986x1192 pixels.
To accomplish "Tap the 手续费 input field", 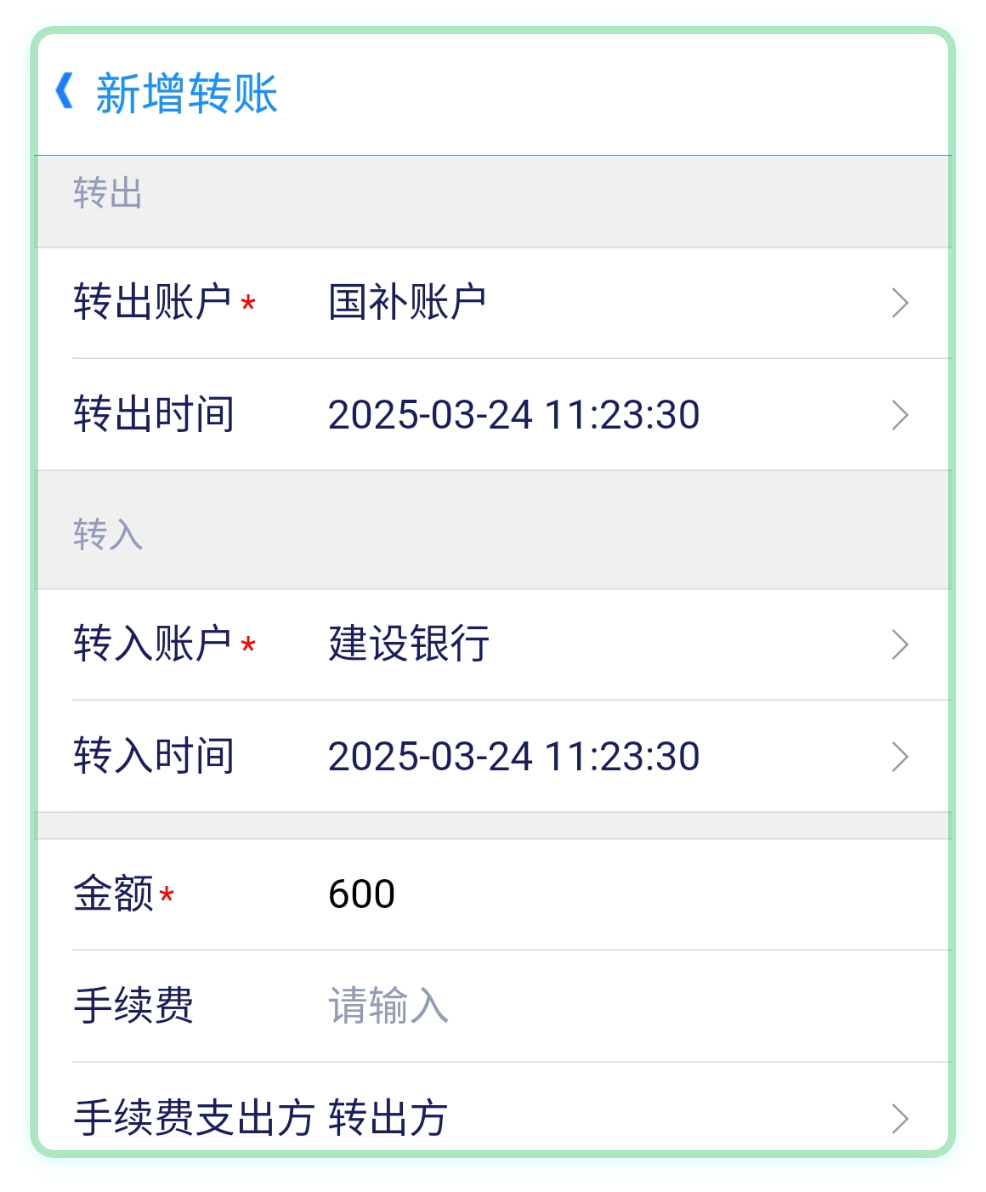I will coord(600,1006).
